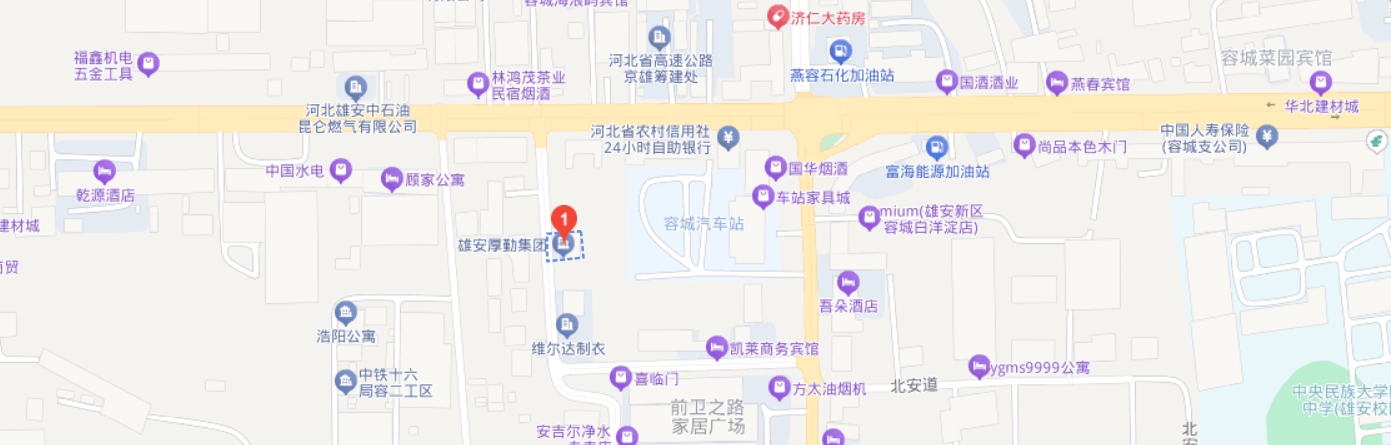Tap the 乾源酒店 hotel marker
This screenshot has height=445, width=1391.
(105, 172)
